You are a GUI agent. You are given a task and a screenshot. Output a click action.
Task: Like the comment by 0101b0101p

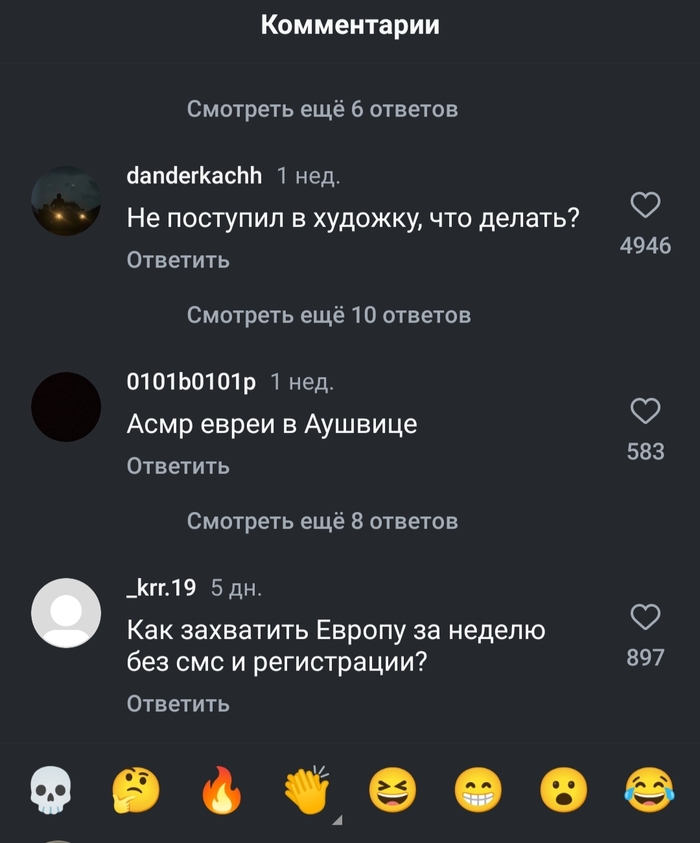pos(646,410)
